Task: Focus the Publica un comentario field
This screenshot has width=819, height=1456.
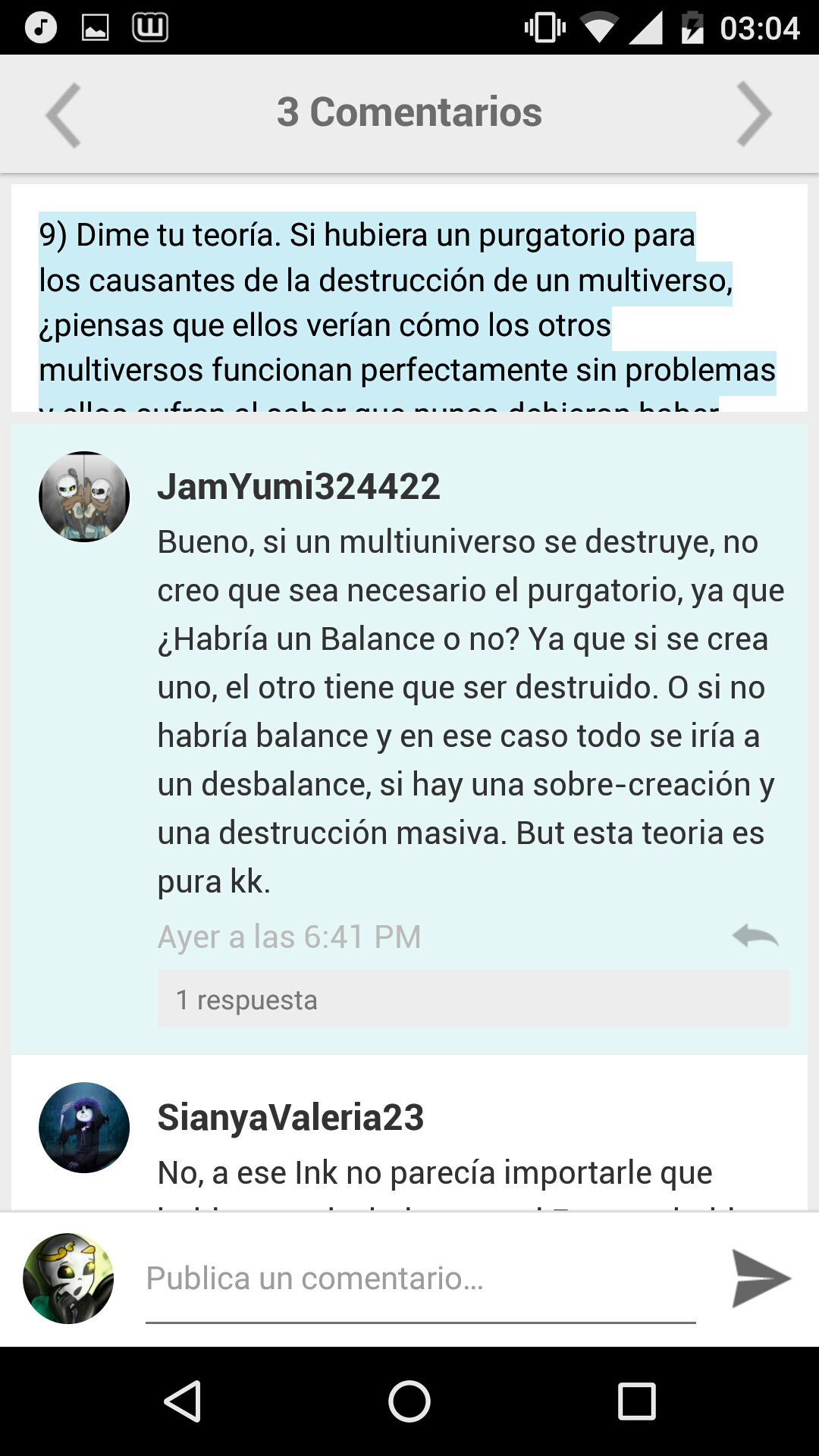Action: click(x=420, y=1279)
